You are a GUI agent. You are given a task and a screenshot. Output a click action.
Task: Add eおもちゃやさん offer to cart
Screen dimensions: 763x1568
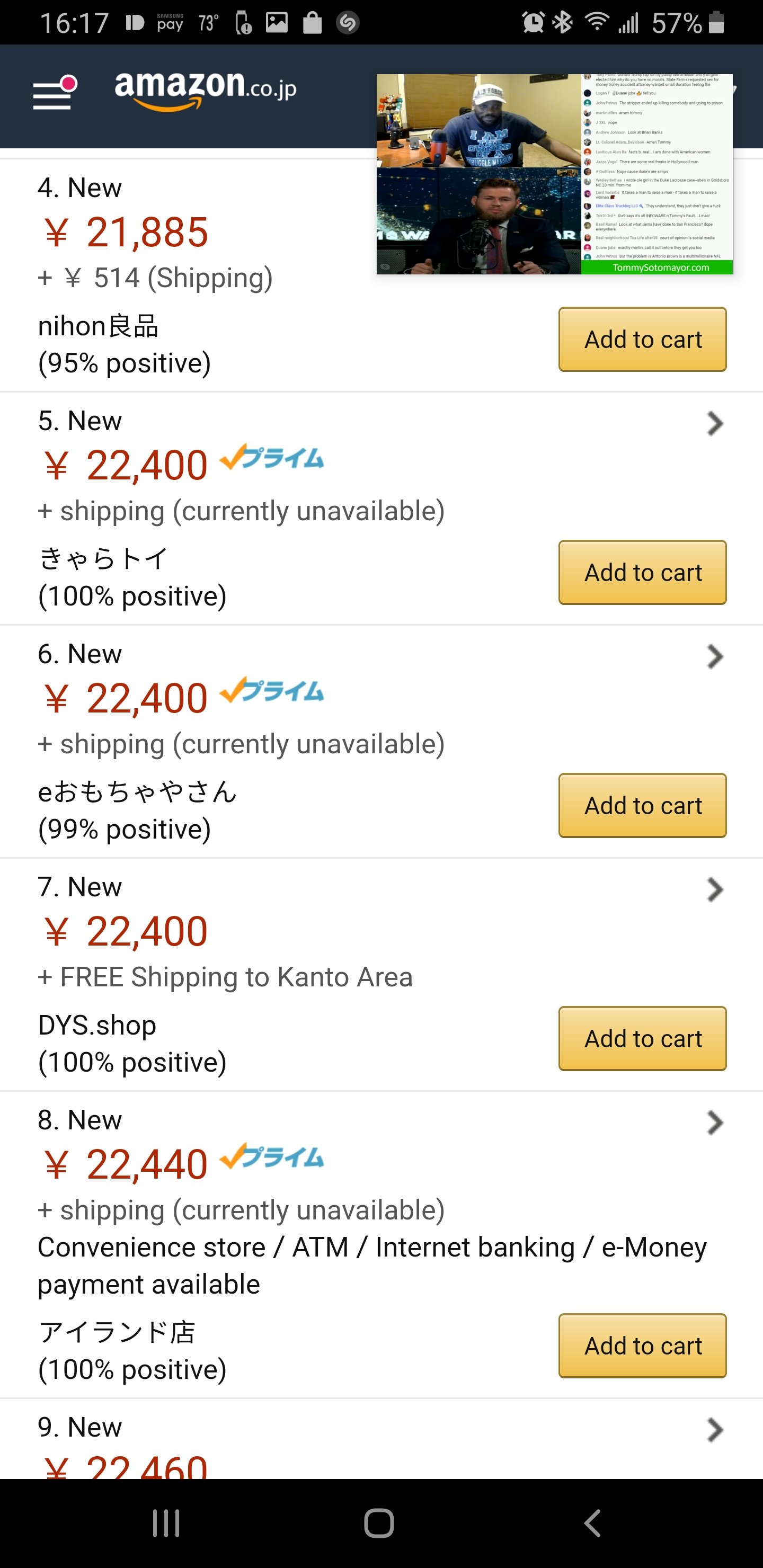pyautogui.click(x=642, y=806)
